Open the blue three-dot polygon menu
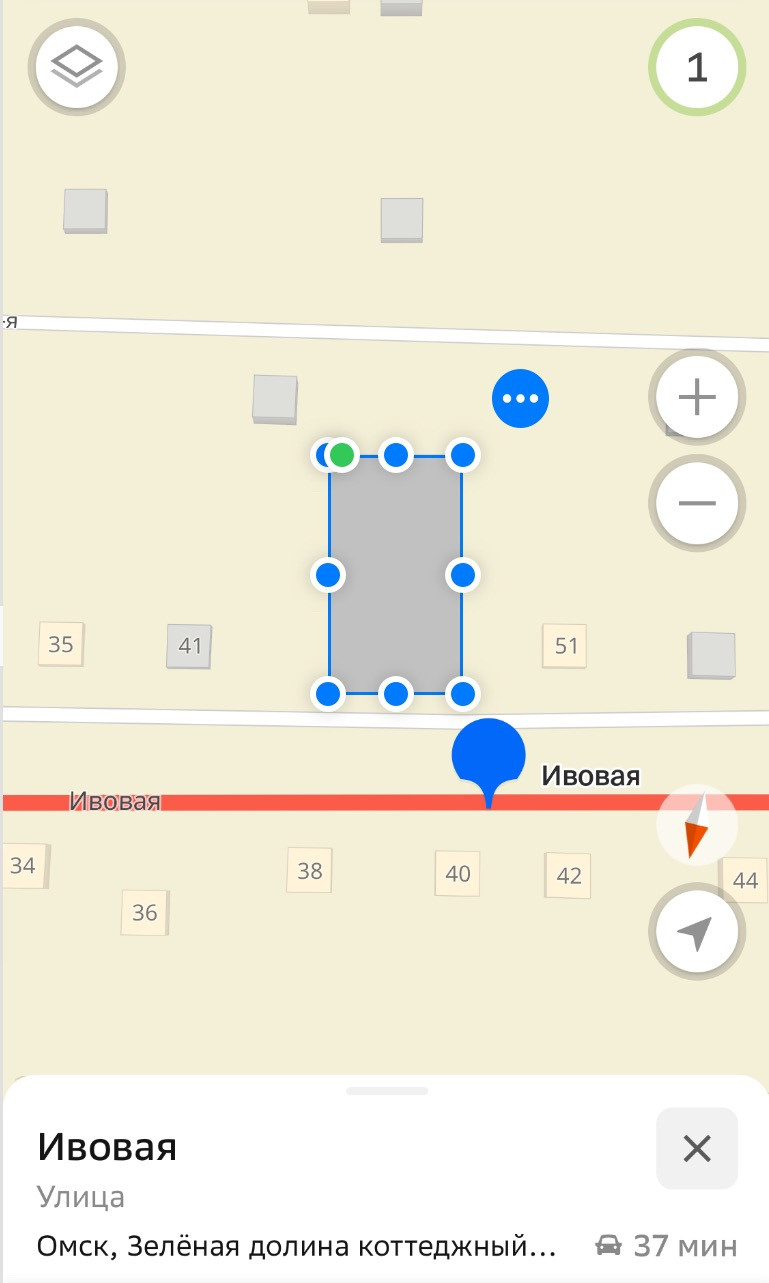 tap(521, 399)
